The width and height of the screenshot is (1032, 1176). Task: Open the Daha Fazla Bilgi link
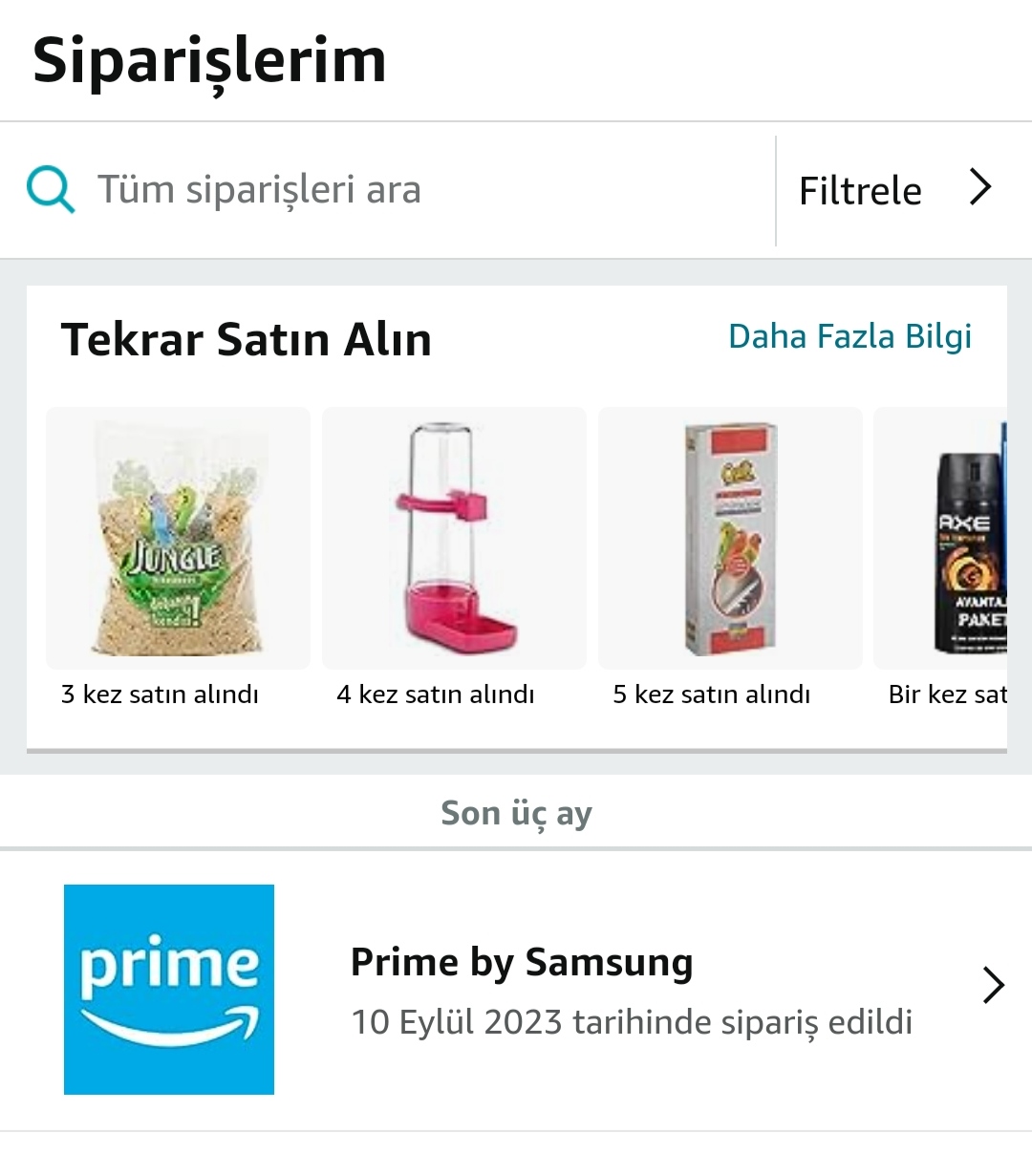pyautogui.click(x=849, y=336)
